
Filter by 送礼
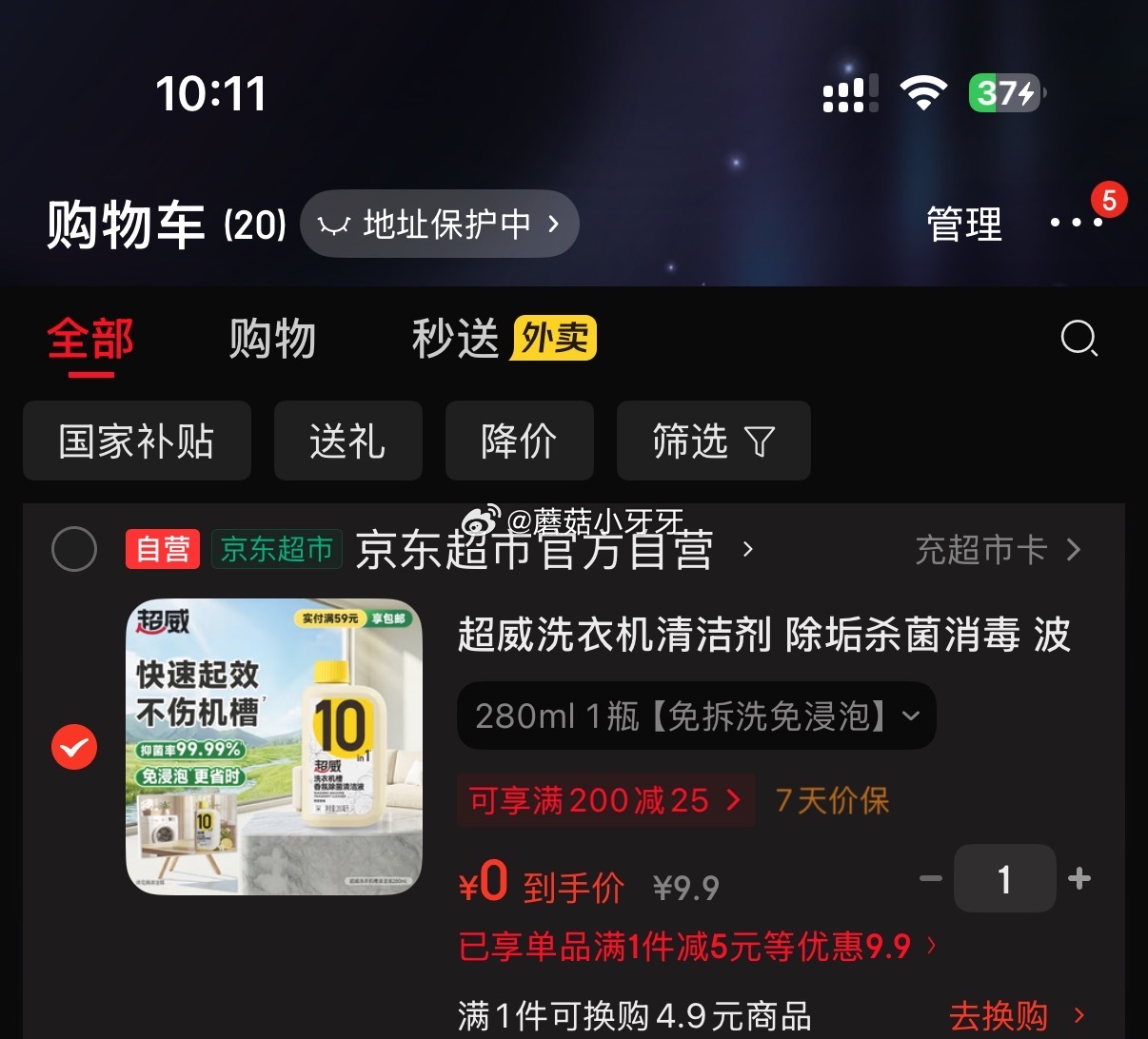[x=347, y=441]
